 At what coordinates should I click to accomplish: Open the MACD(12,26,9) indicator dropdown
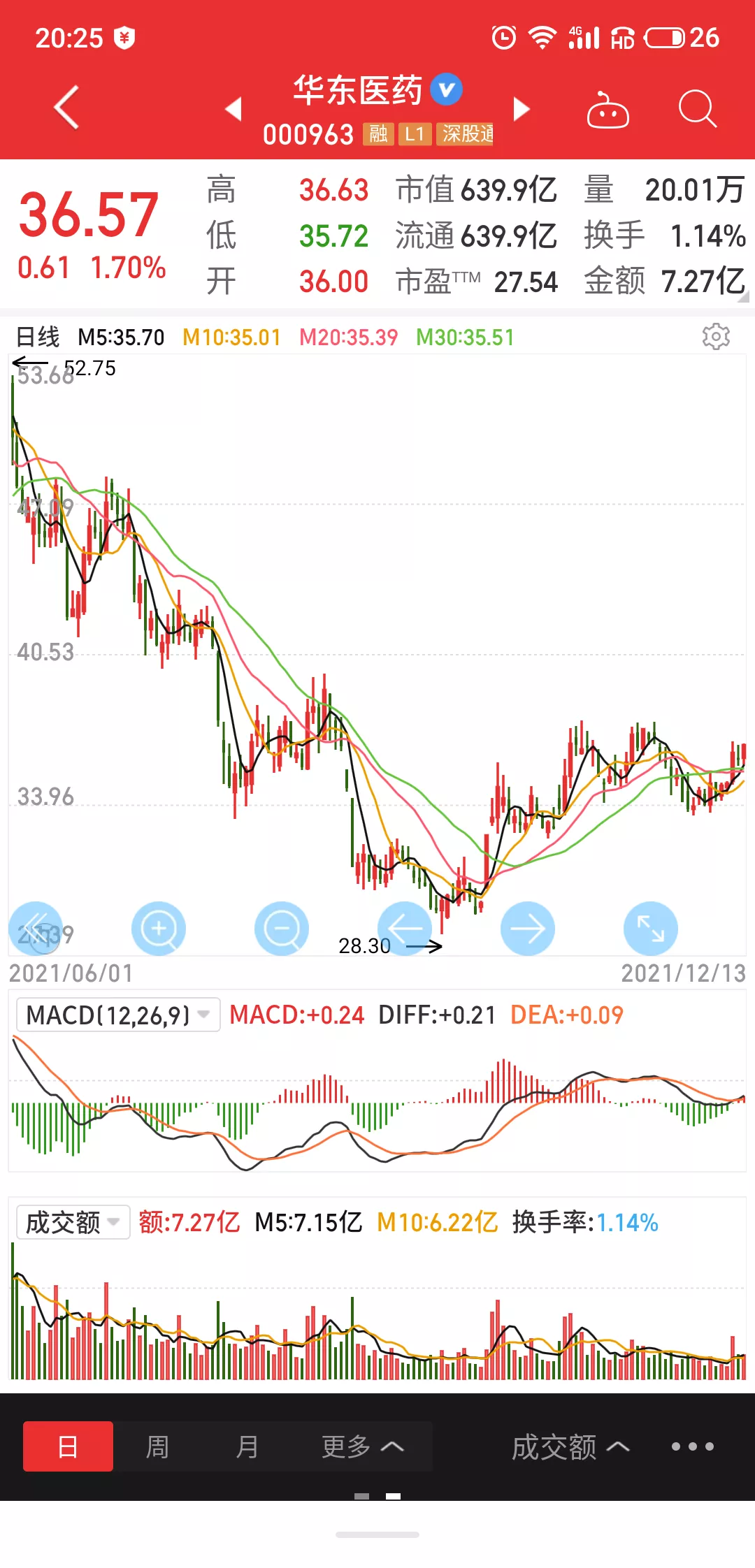[x=117, y=1015]
